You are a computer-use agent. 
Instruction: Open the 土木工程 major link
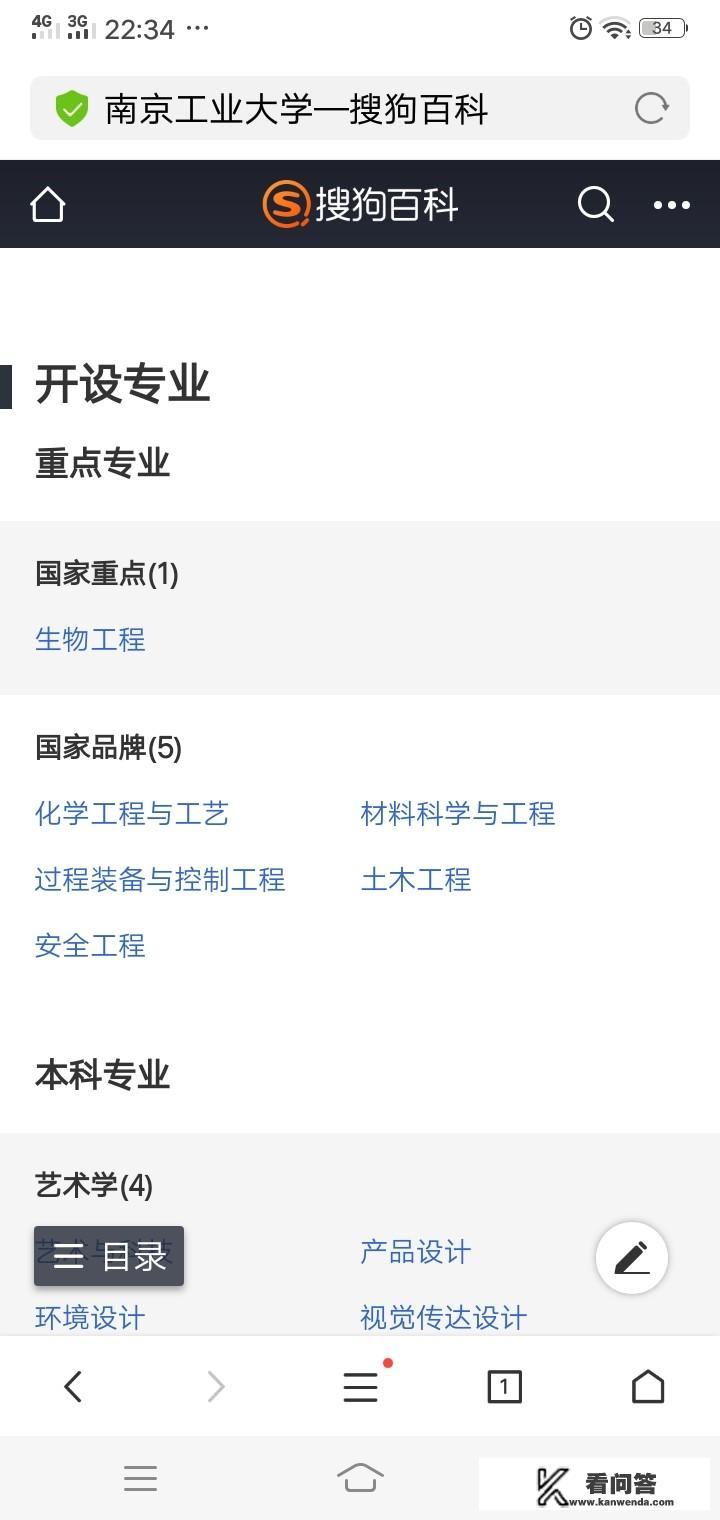click(x=415, y=879)
